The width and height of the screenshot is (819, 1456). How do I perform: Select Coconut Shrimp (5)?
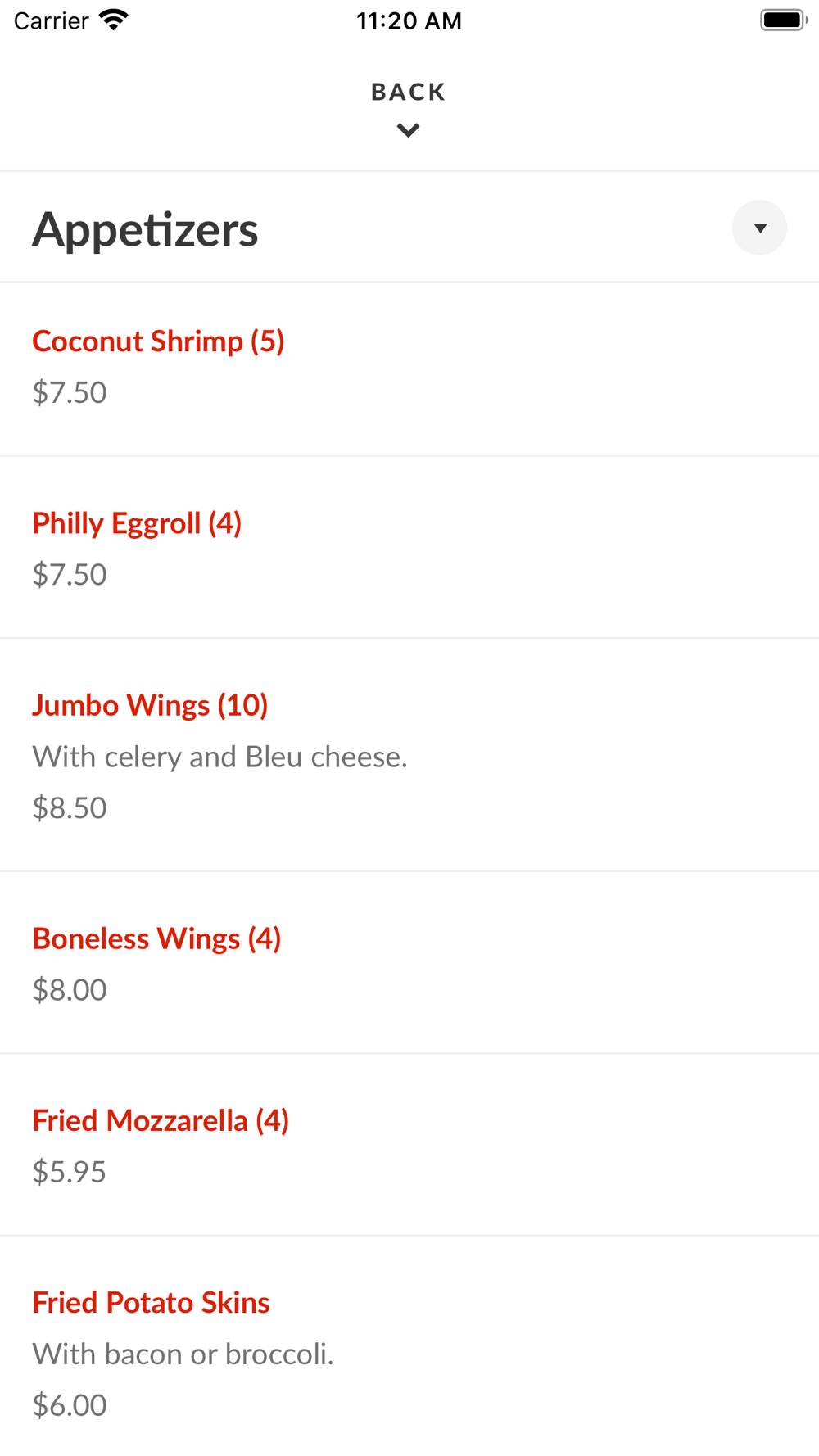409,369
